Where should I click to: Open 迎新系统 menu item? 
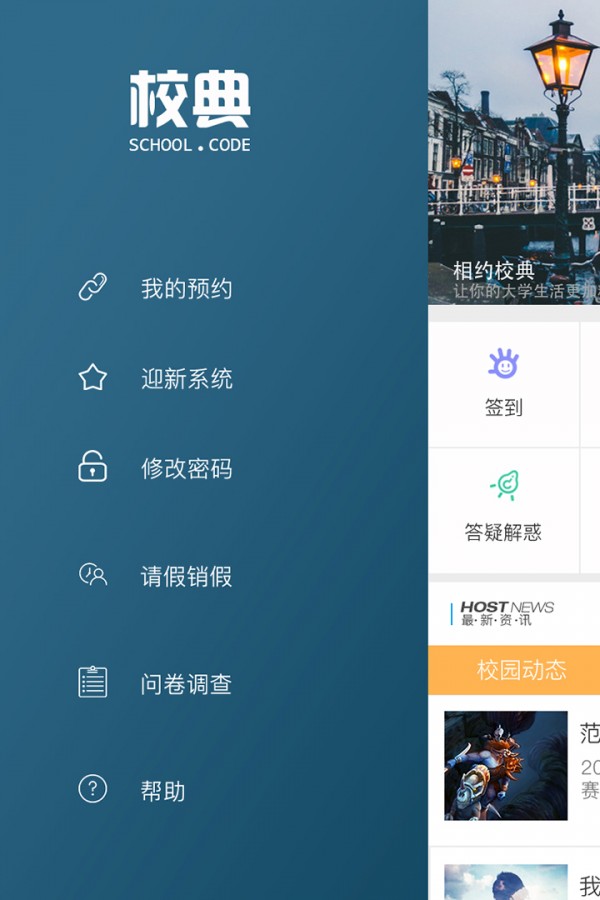coord(185,378)
